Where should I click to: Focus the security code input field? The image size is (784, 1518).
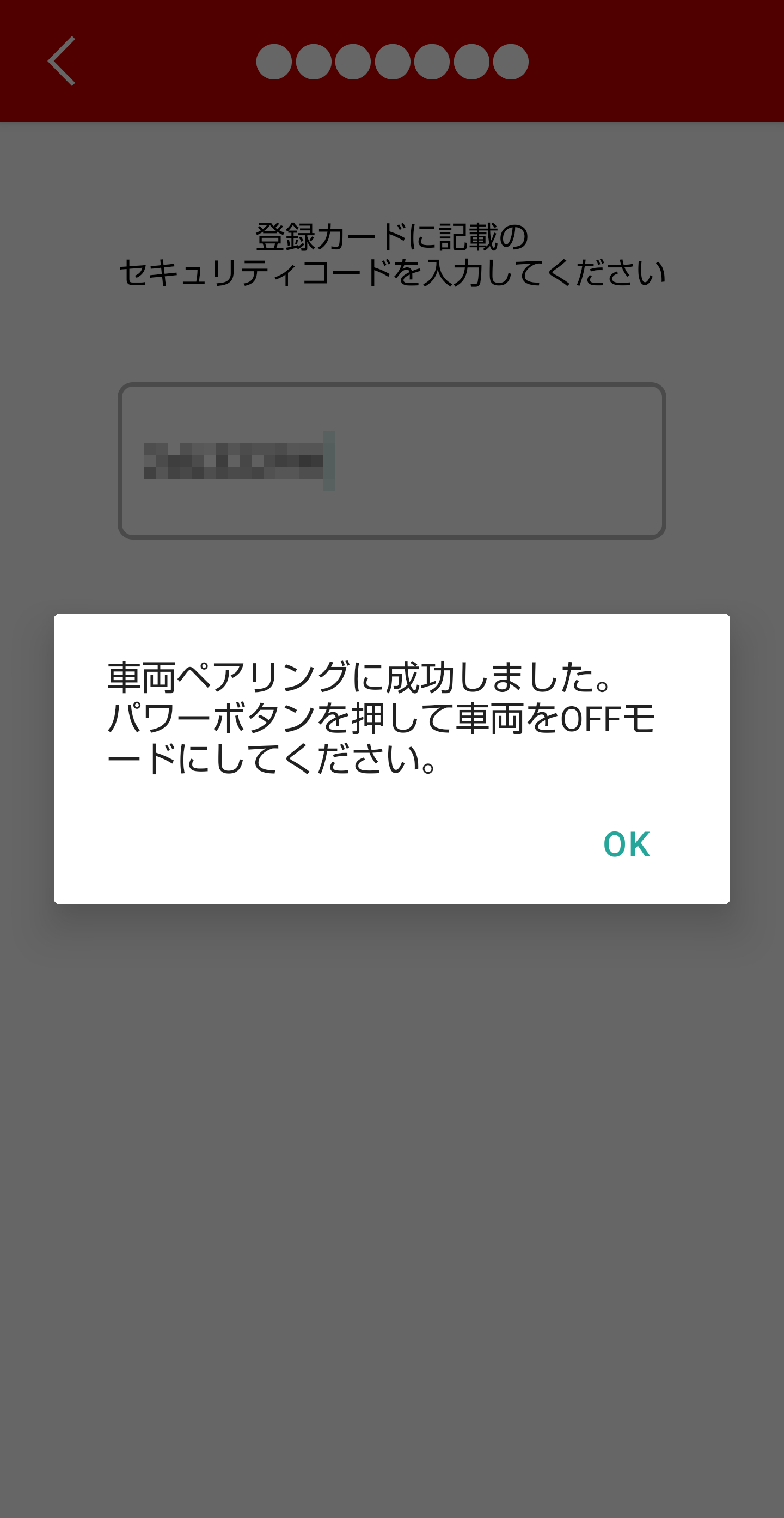tap(391, 461)
